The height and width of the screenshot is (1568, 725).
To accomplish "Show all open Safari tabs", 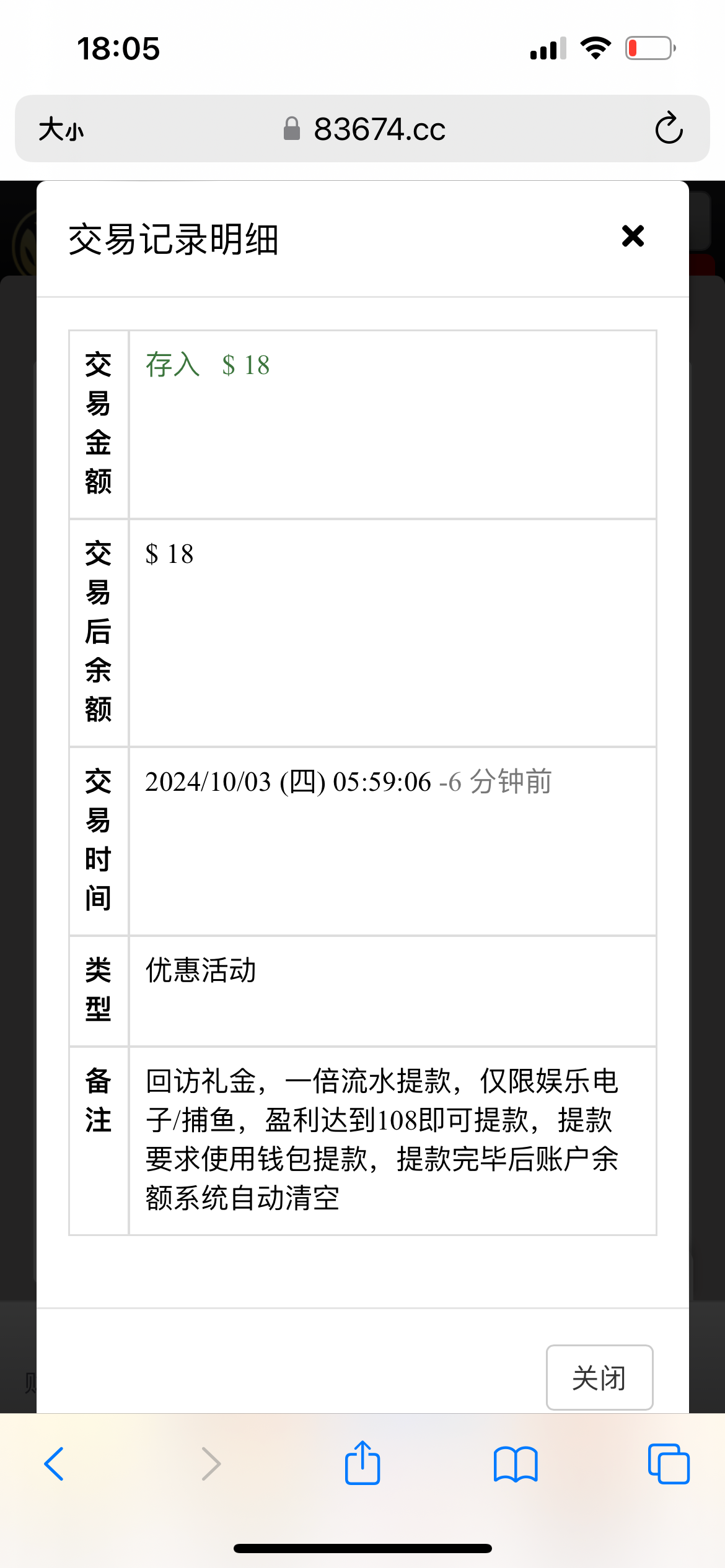I will pyautogui.click(x=668, y=1464).
